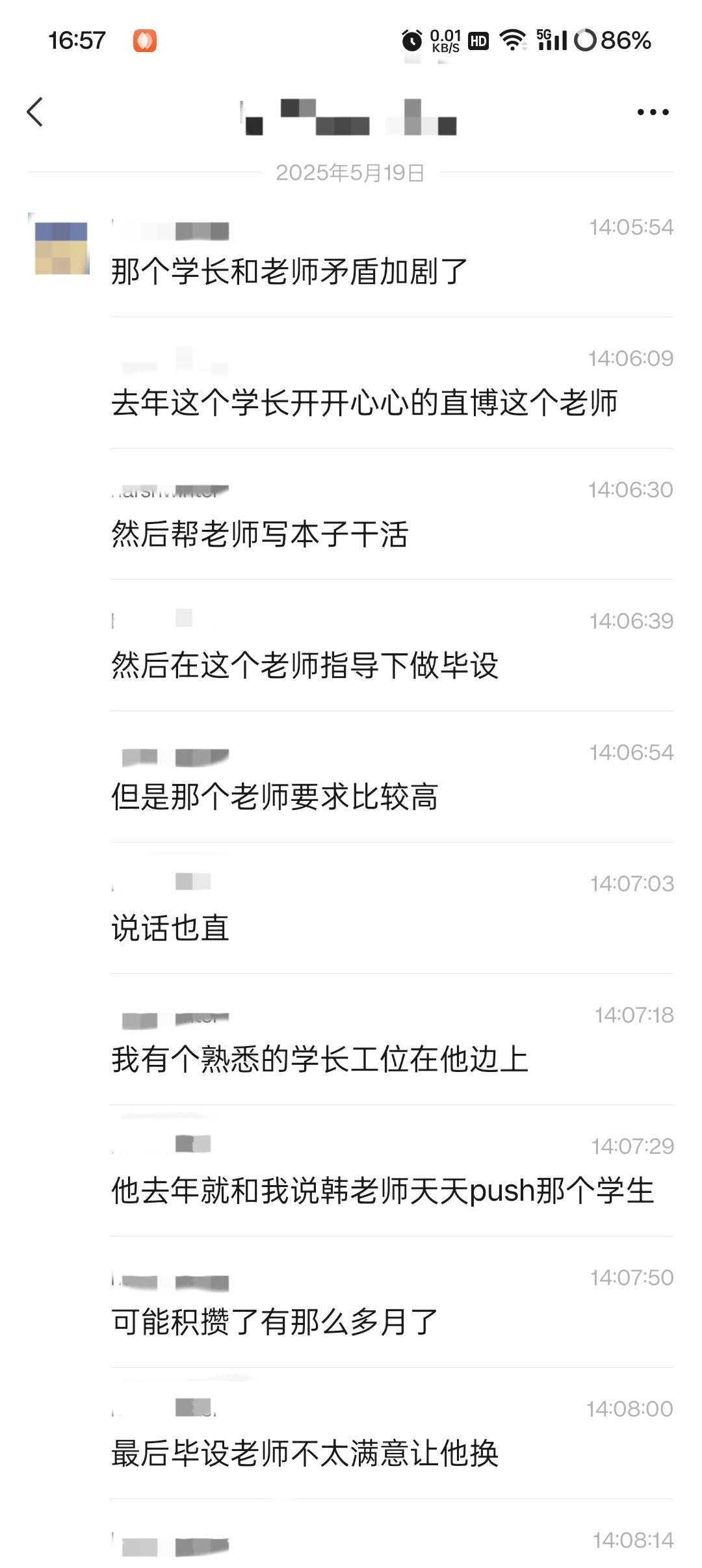
Task: Select message "那个学长和老师矛盾加剧了"
Action: coord(289,271)
